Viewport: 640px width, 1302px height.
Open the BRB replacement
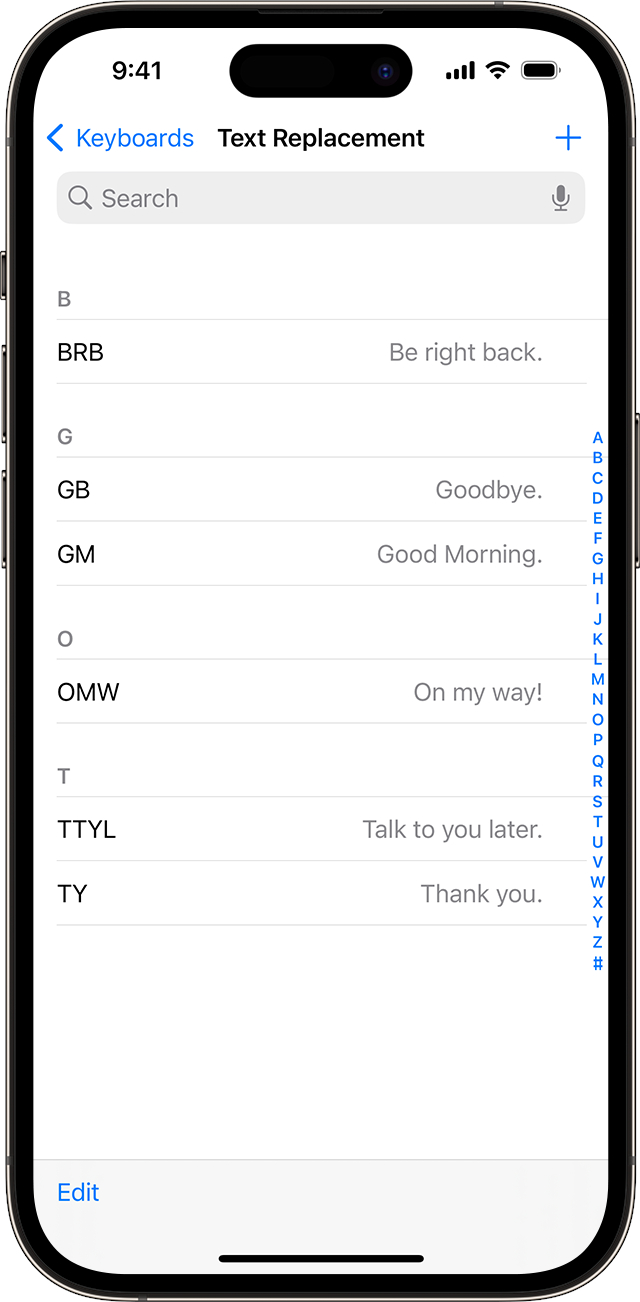(300, 352)
